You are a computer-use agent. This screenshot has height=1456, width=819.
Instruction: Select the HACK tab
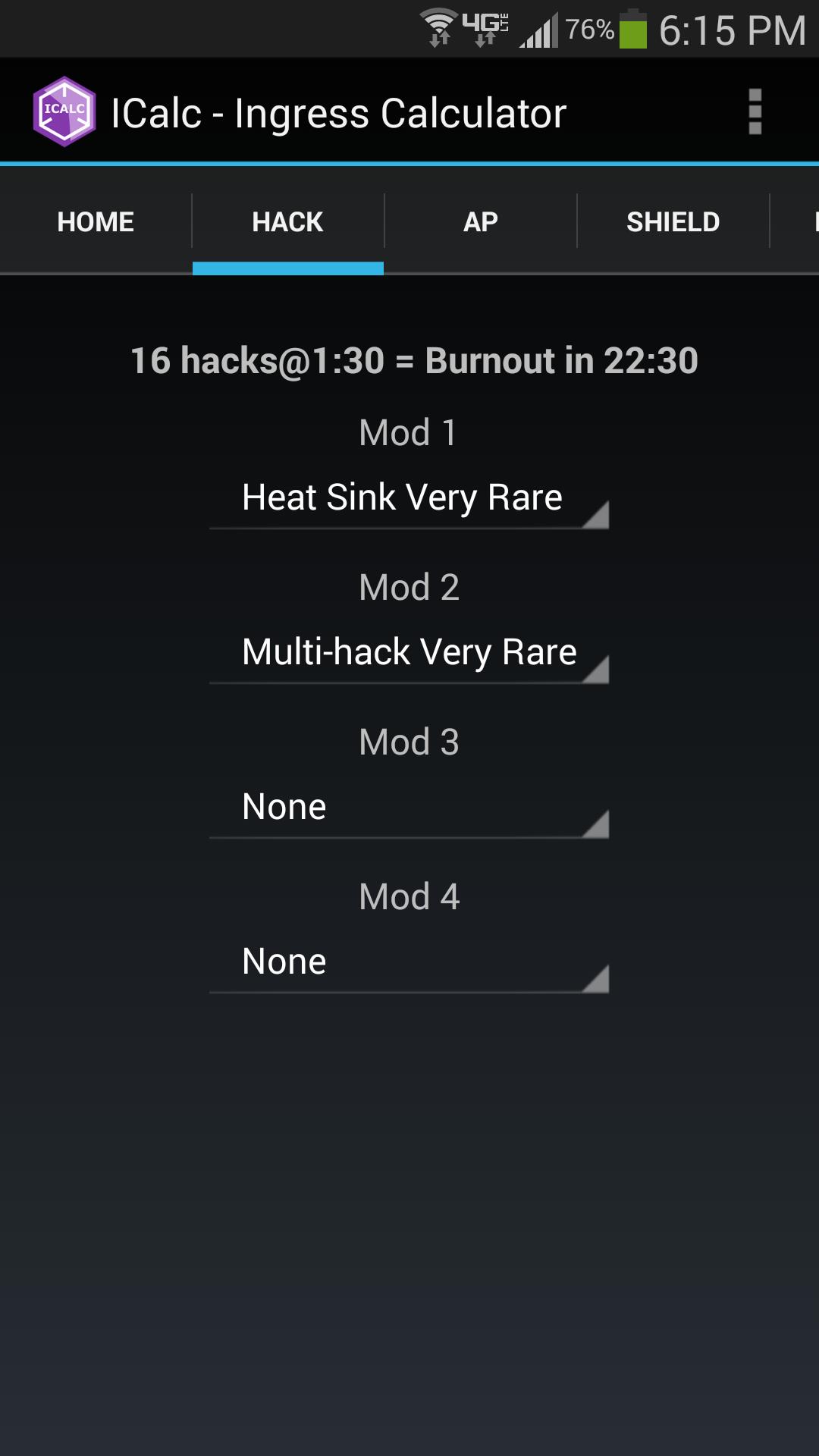point(287,221)
